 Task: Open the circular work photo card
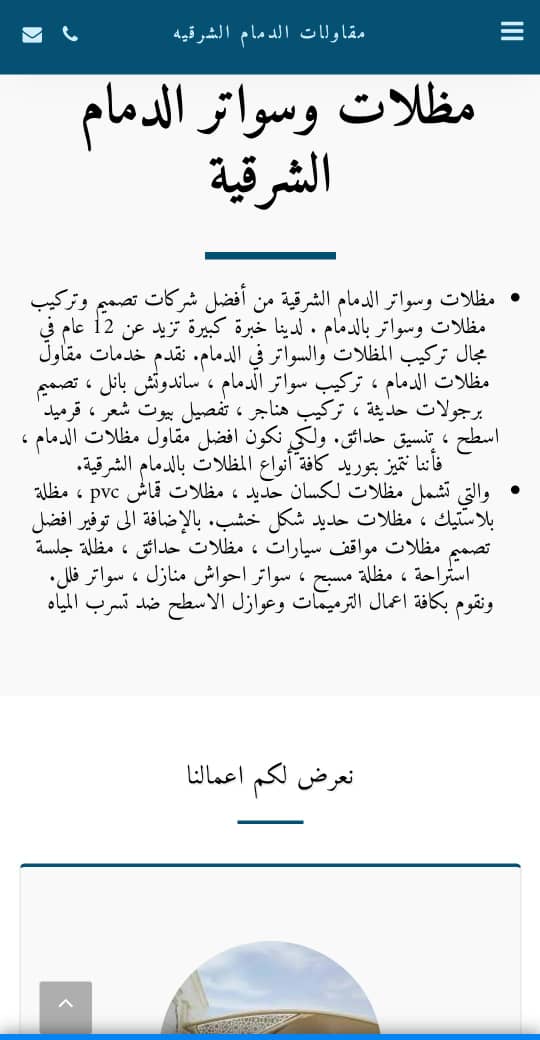point(271,988)
